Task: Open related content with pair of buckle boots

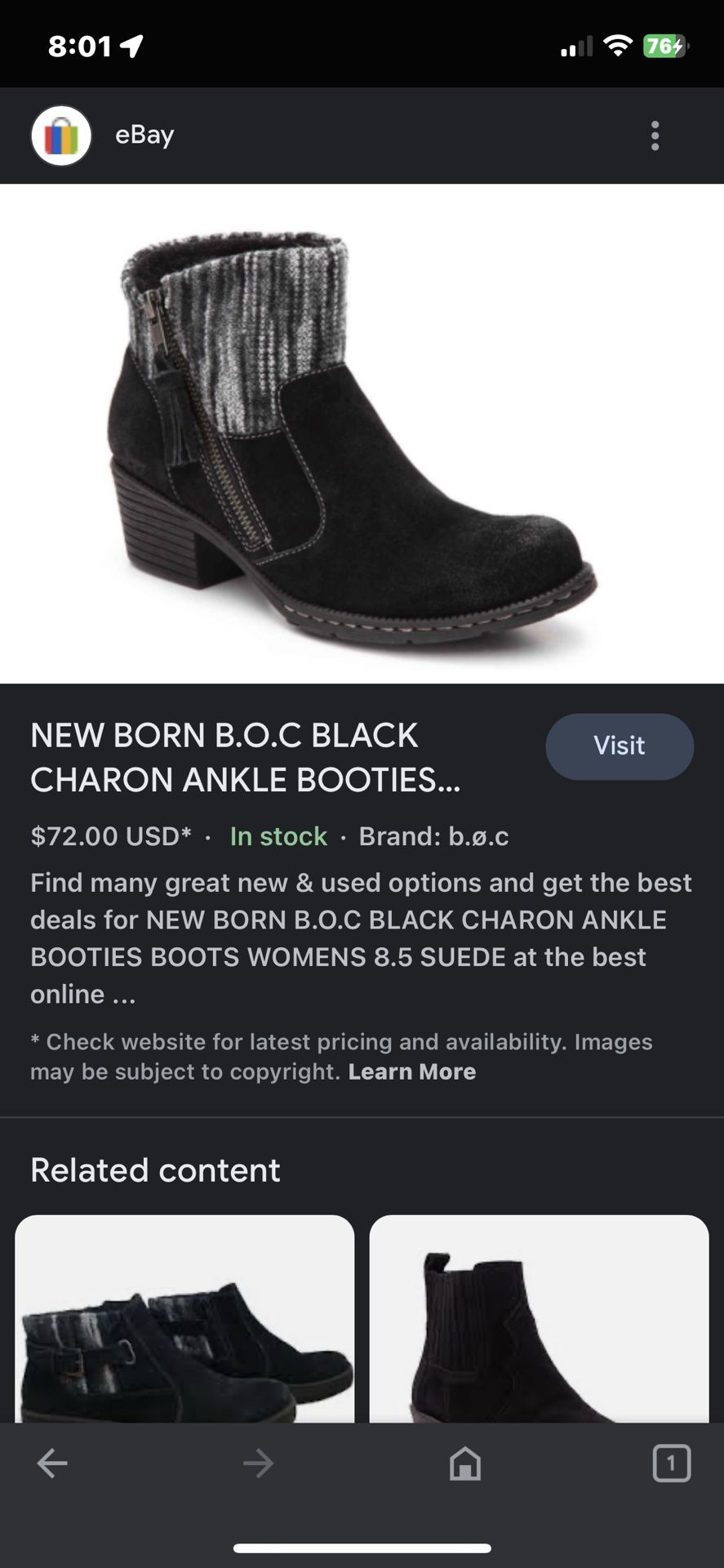Action: (x=184, y=1319)
